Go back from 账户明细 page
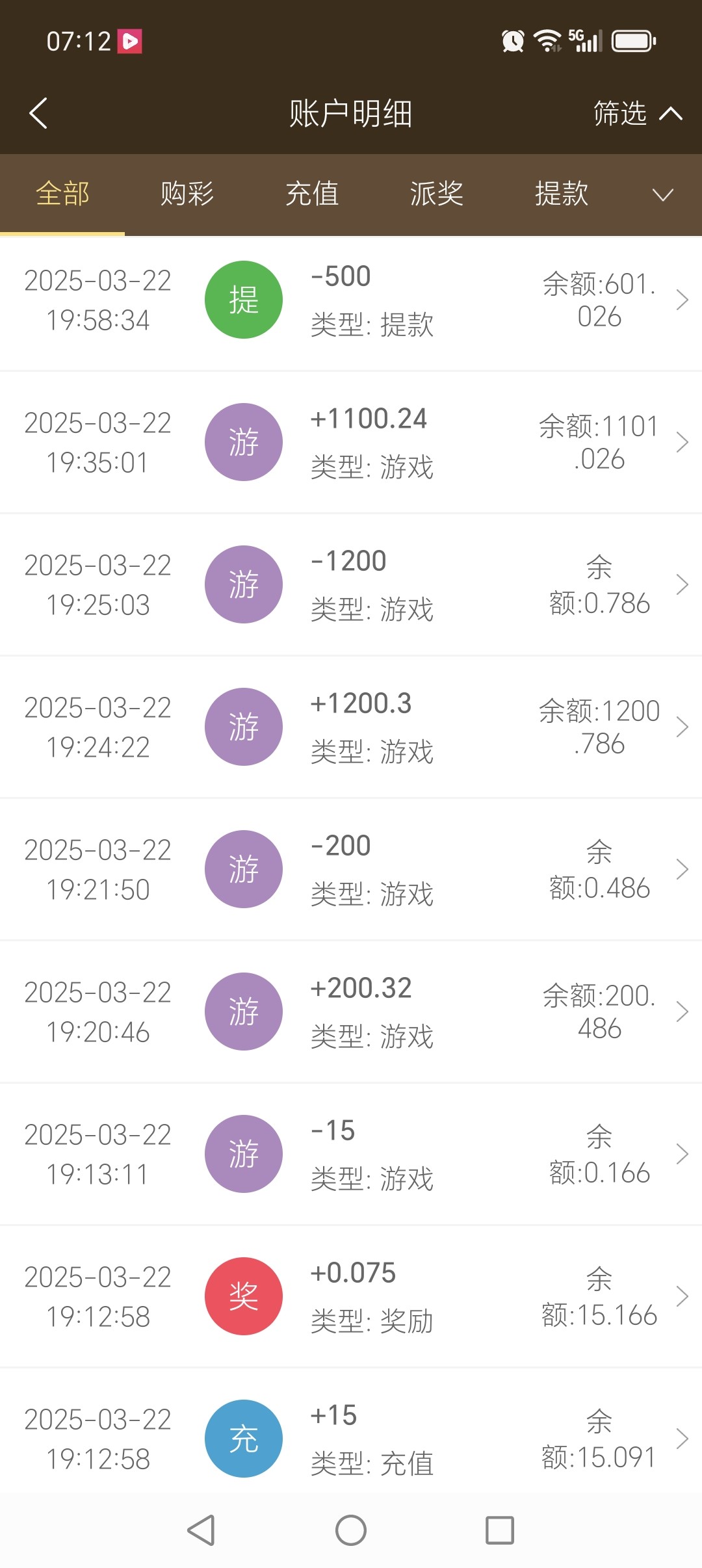702x1568 pixels. [x=39, y=114]
